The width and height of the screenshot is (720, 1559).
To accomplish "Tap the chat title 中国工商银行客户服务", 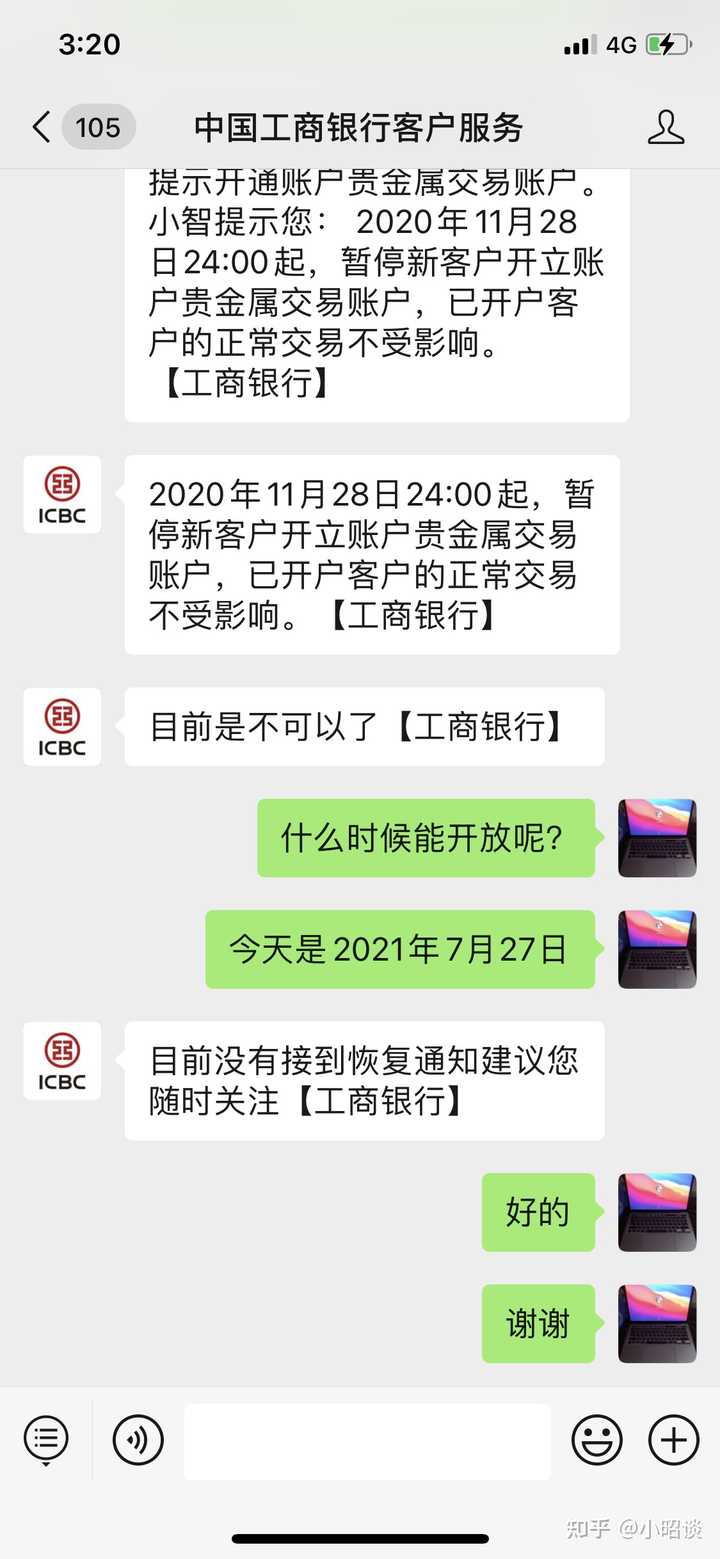I will tap(360, 128).
